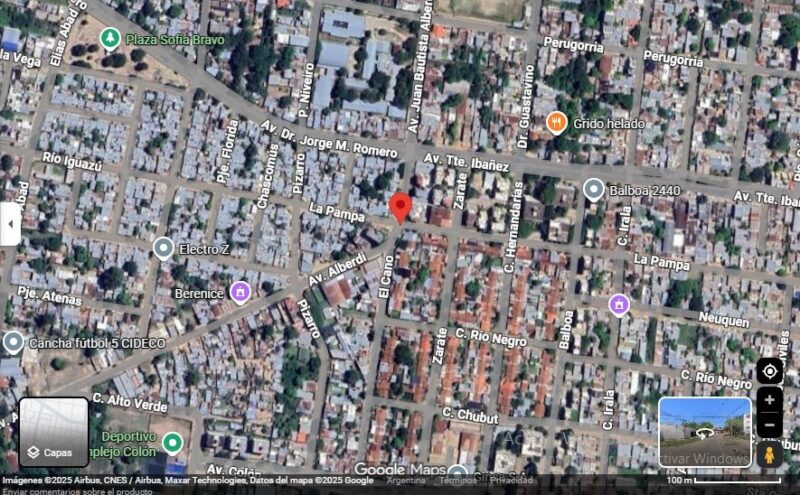
Task: Open the Berenice shop marker
Action: tap(240, 292)
